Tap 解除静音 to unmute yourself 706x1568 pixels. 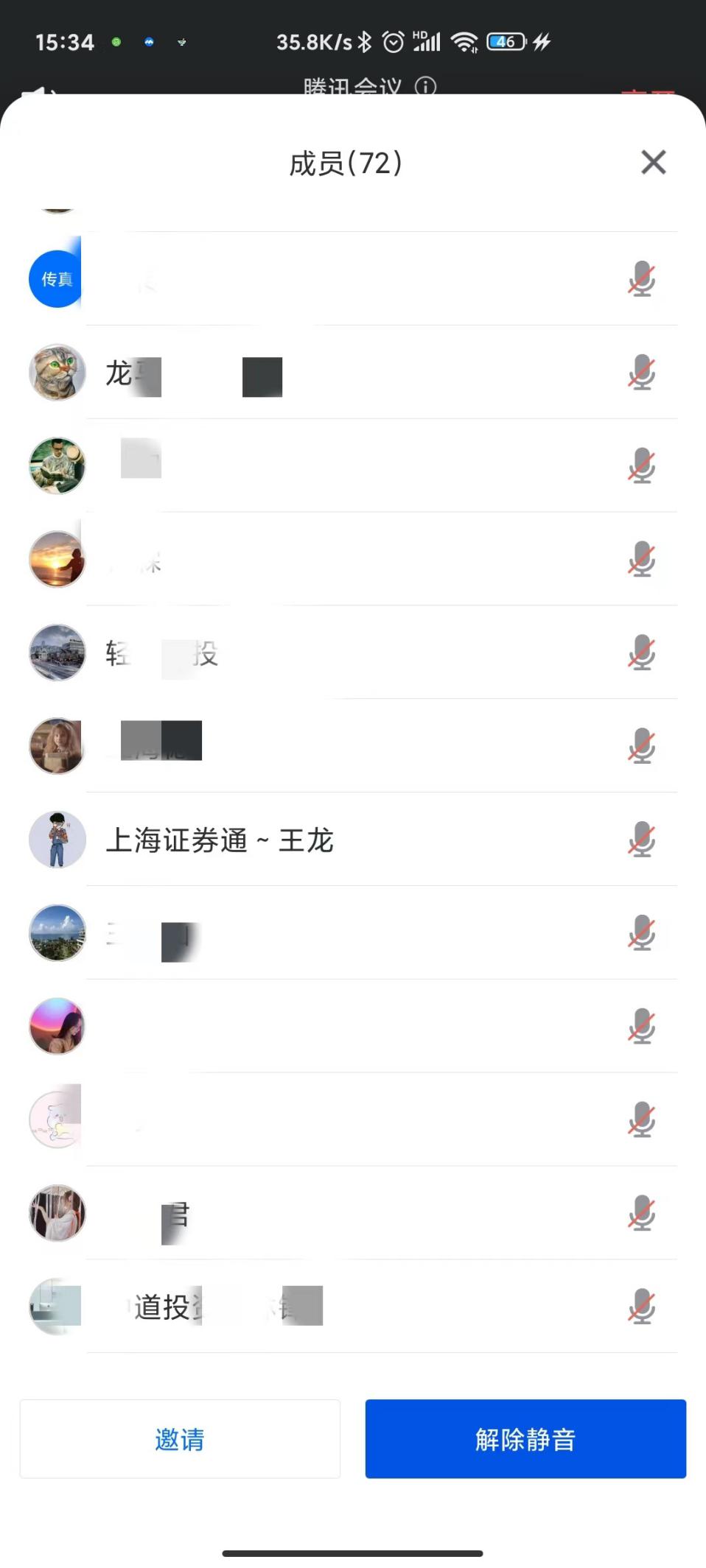(525, 1438)
